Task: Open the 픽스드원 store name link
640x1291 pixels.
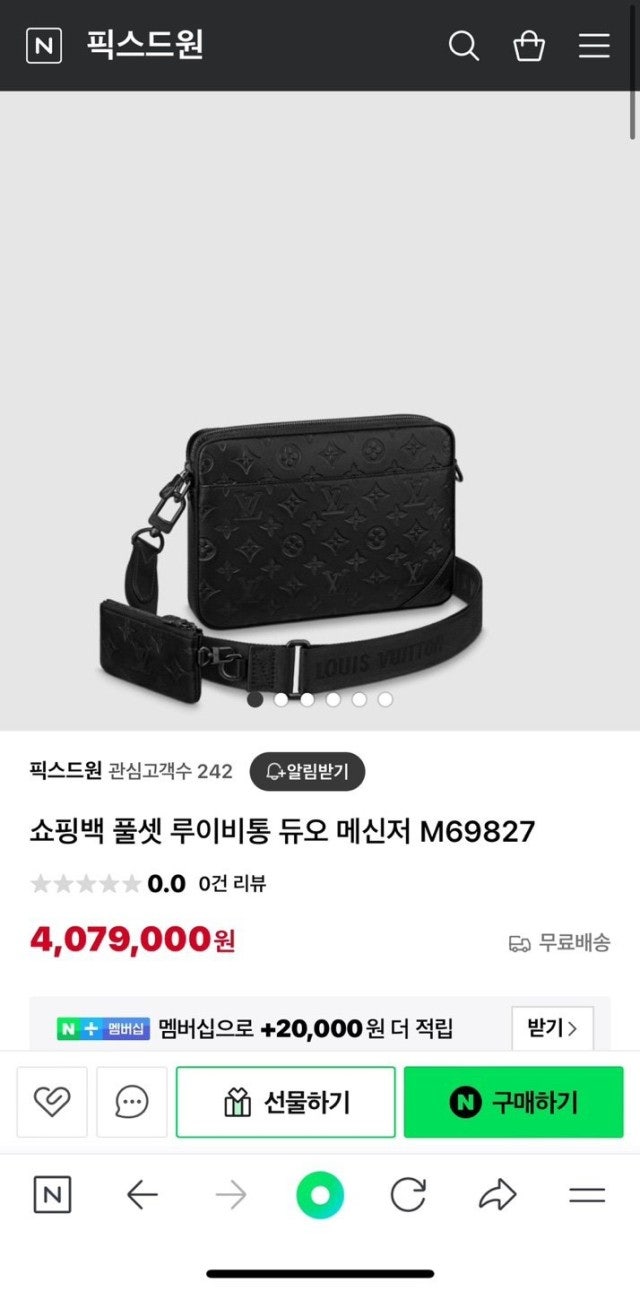Action: pos(66,770)
